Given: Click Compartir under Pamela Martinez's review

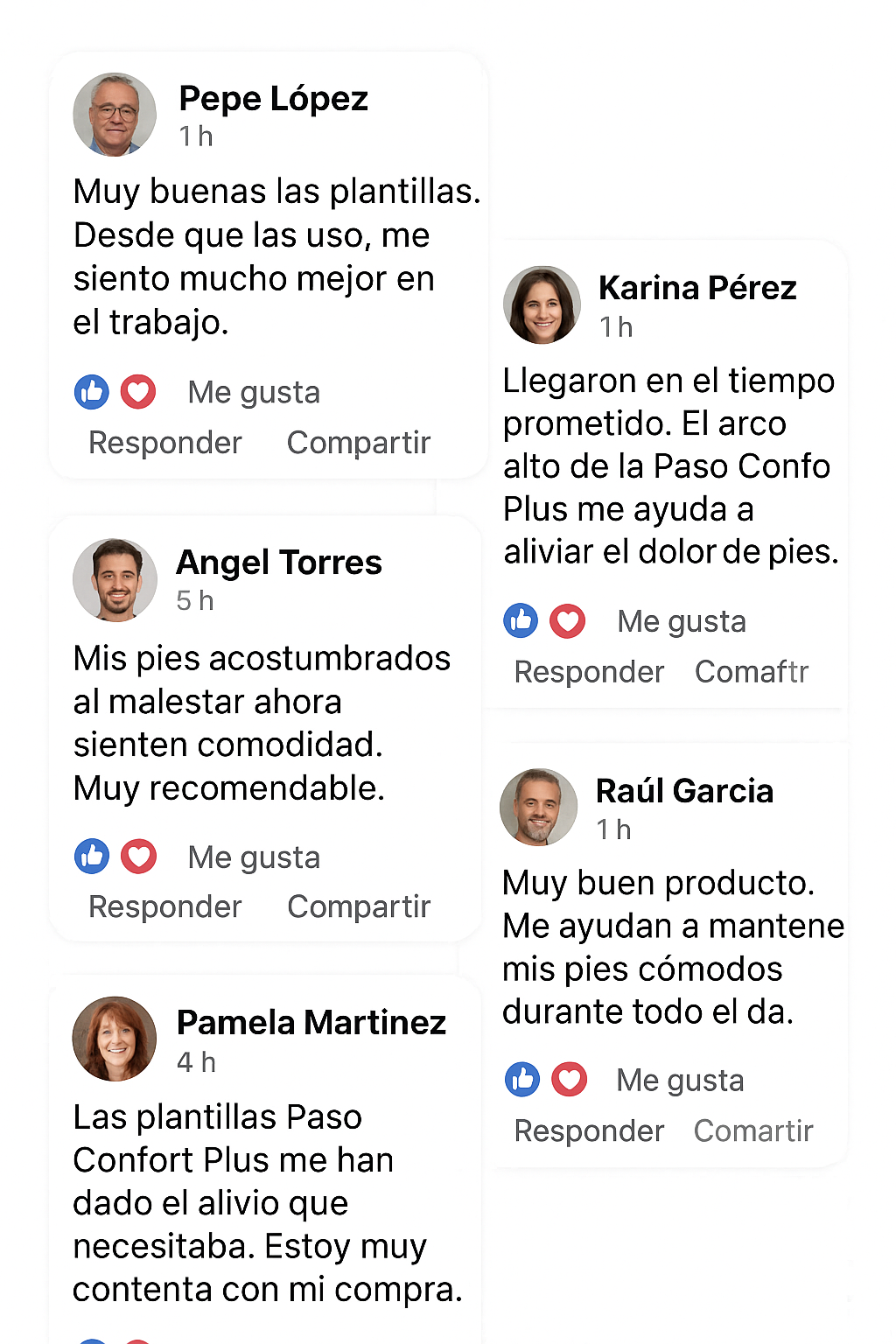Looking at the screenshot, I should 359,1341.
